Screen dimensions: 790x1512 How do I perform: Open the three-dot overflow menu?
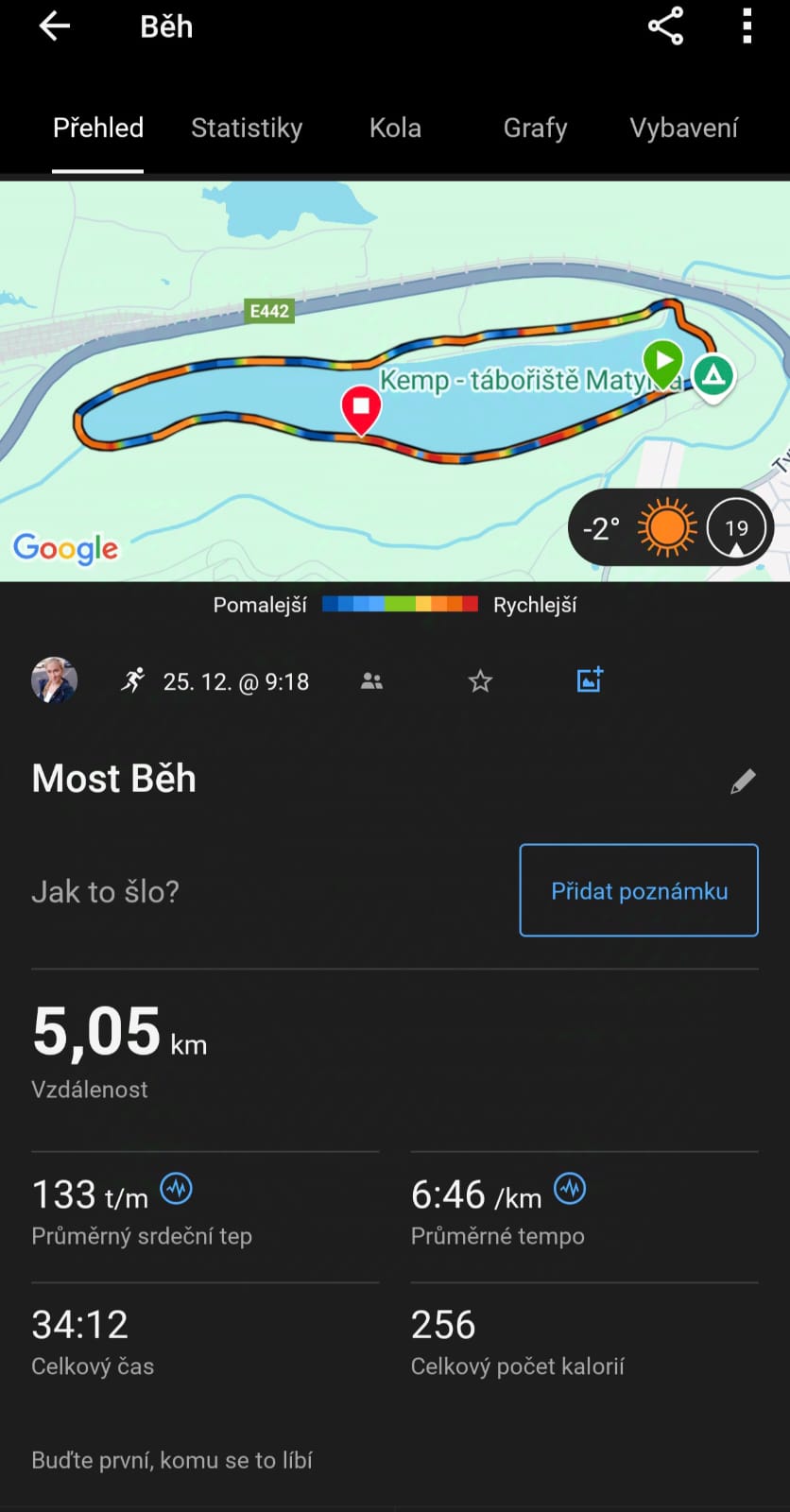pyautogui.click(x=747, y=26)
